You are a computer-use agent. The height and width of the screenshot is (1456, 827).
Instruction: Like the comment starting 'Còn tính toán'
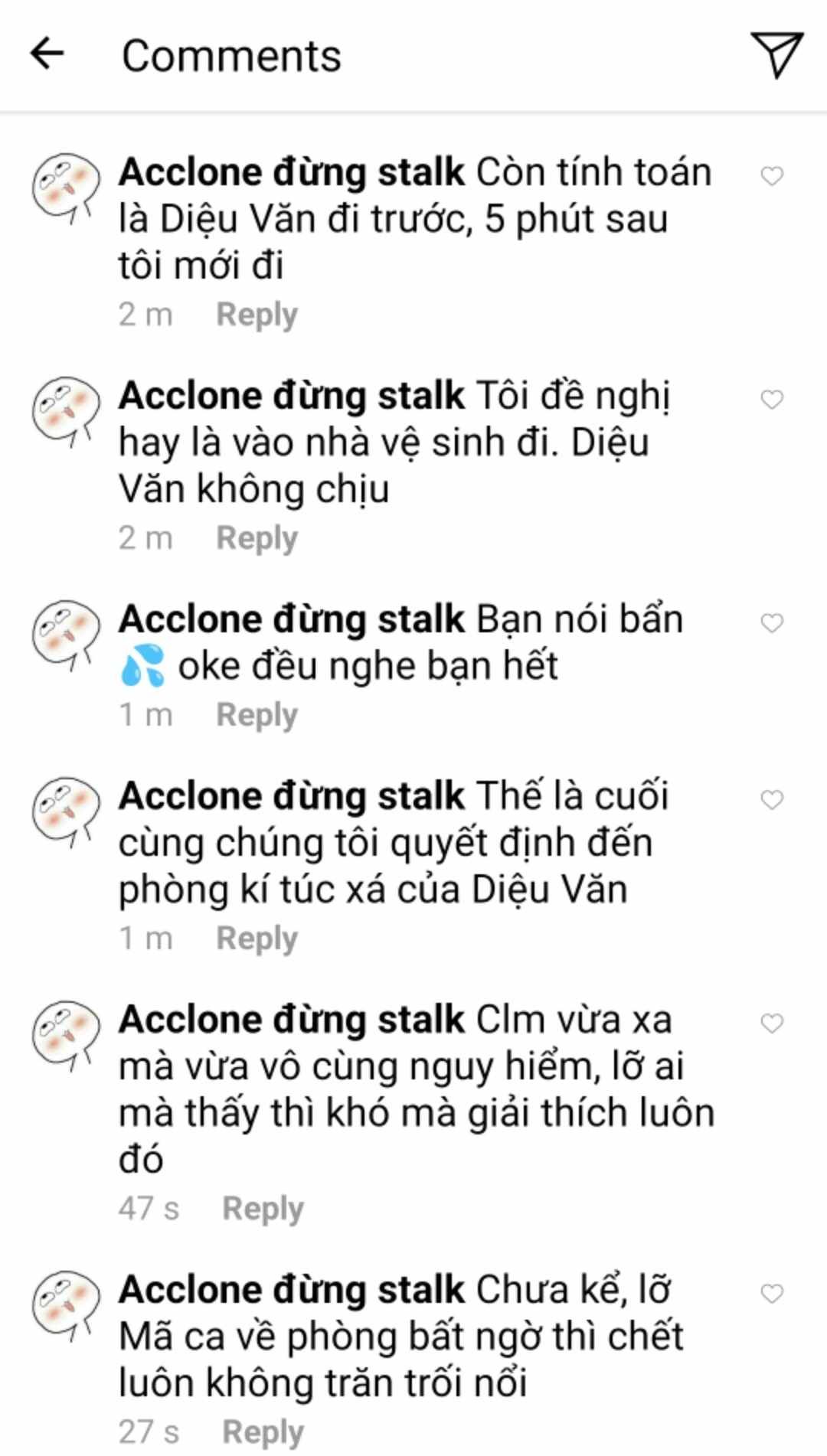tap(772, 176)
